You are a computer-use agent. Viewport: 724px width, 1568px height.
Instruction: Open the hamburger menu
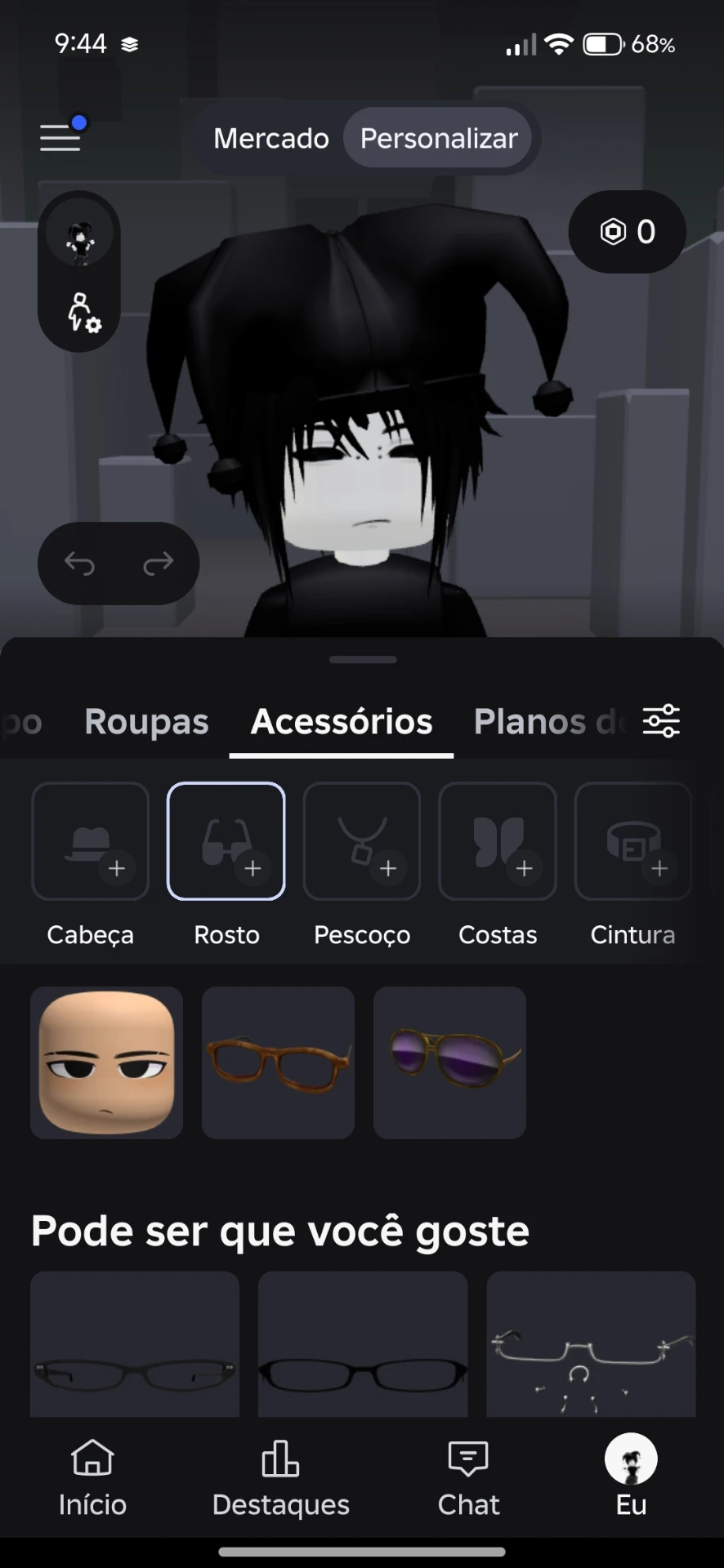tap(60, 137)
